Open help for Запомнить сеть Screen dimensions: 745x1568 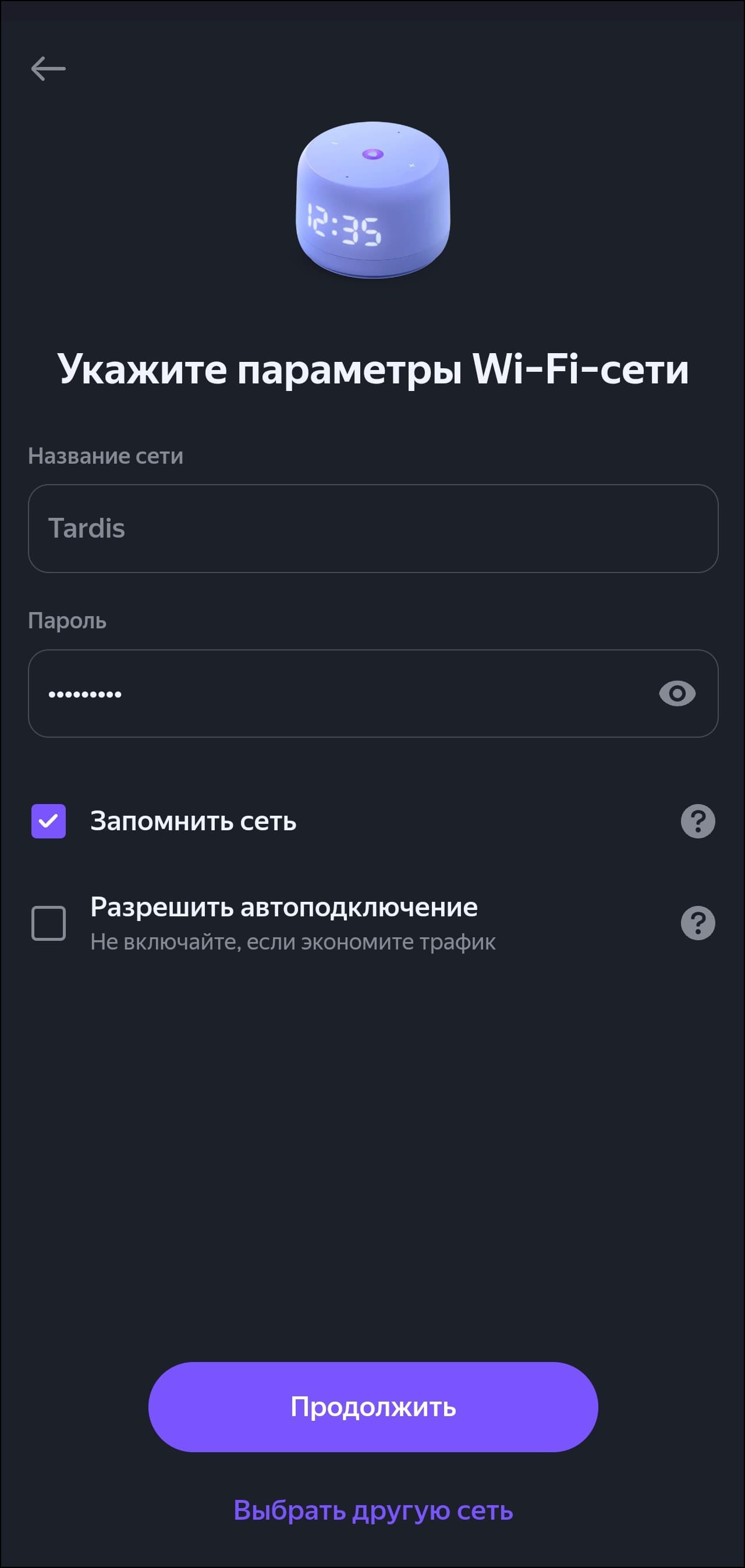point(697,821)
